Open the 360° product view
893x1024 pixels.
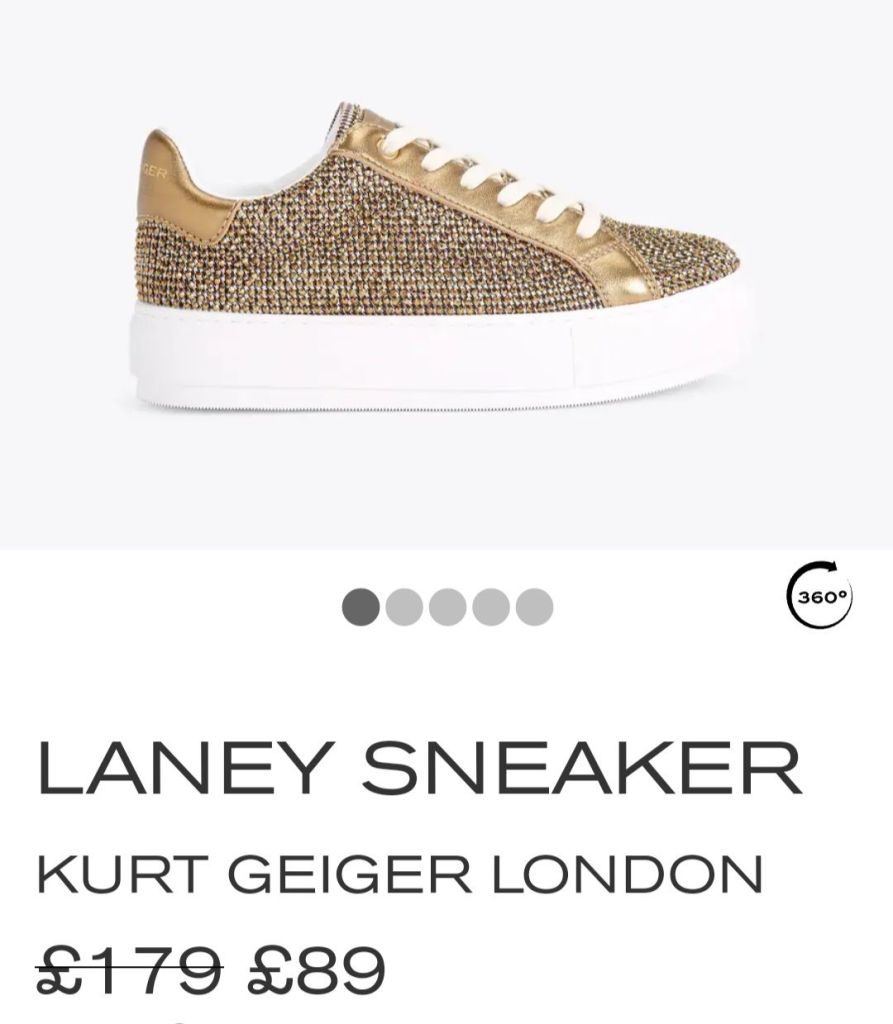(x=819, y=595)
